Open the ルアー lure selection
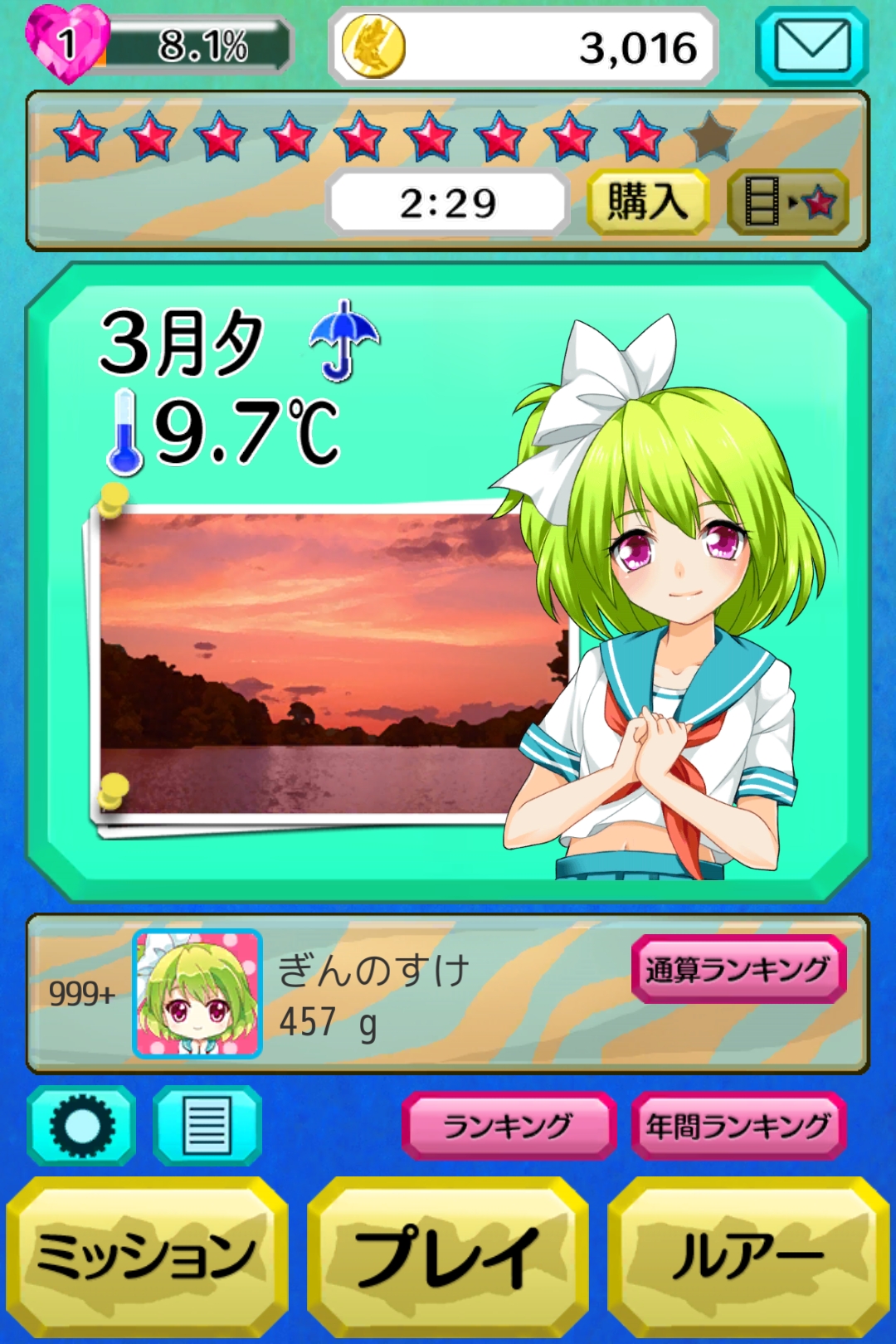896x1344 pixels. tap(748, 1256)
